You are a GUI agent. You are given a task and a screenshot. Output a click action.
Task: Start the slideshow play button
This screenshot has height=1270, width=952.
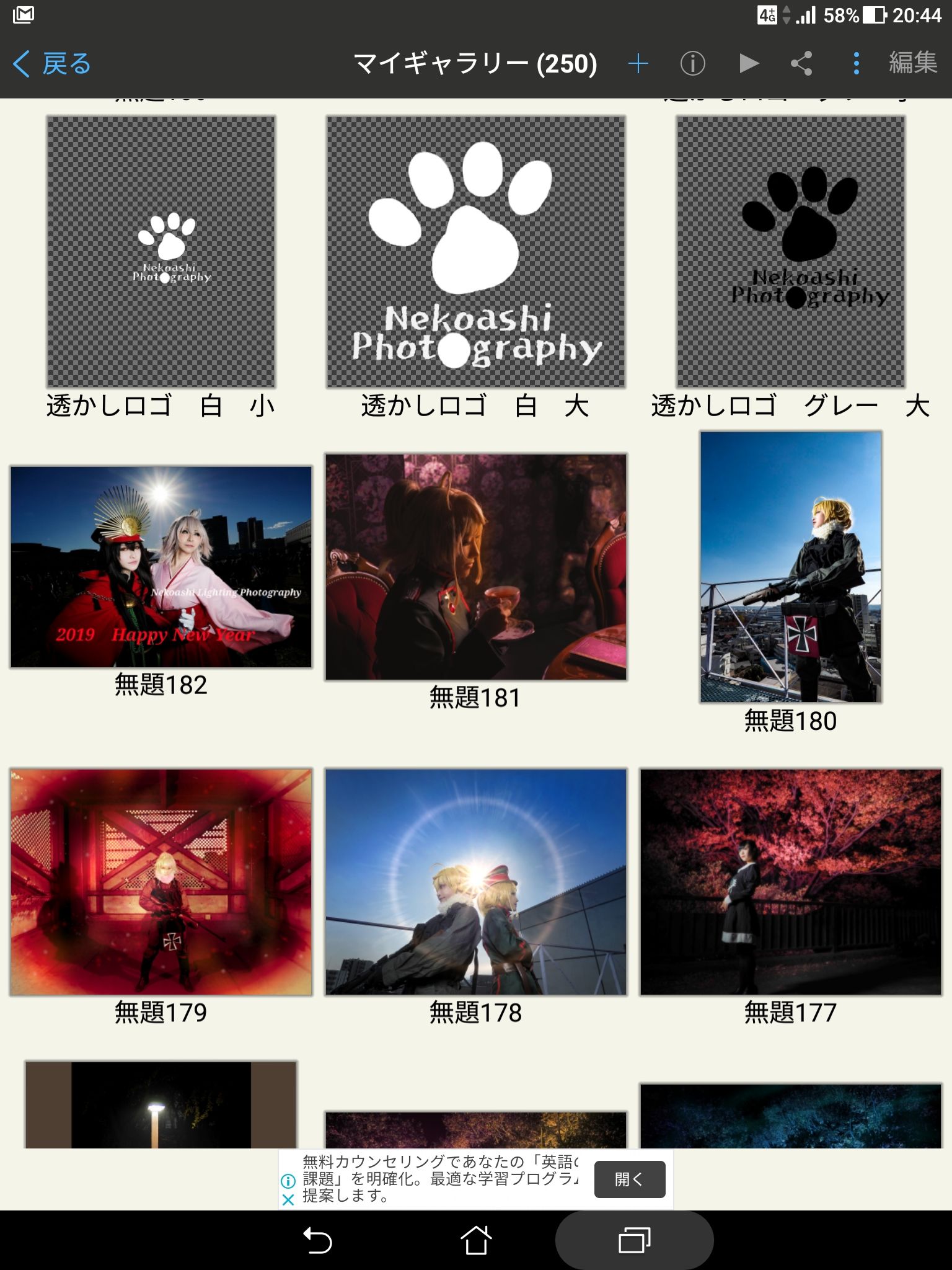click(x=748, y=63)
